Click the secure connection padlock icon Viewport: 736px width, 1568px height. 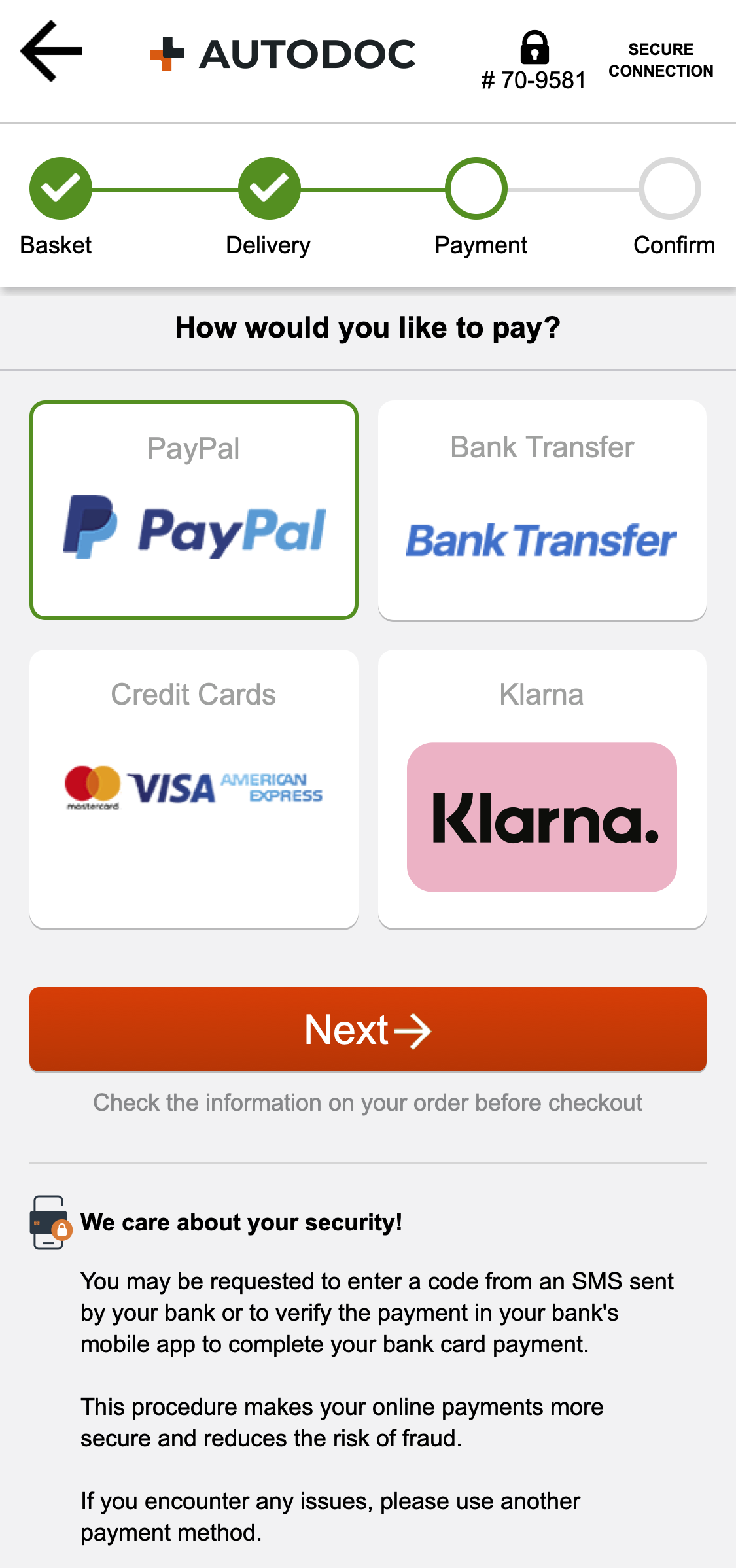[x=534, y=47]
